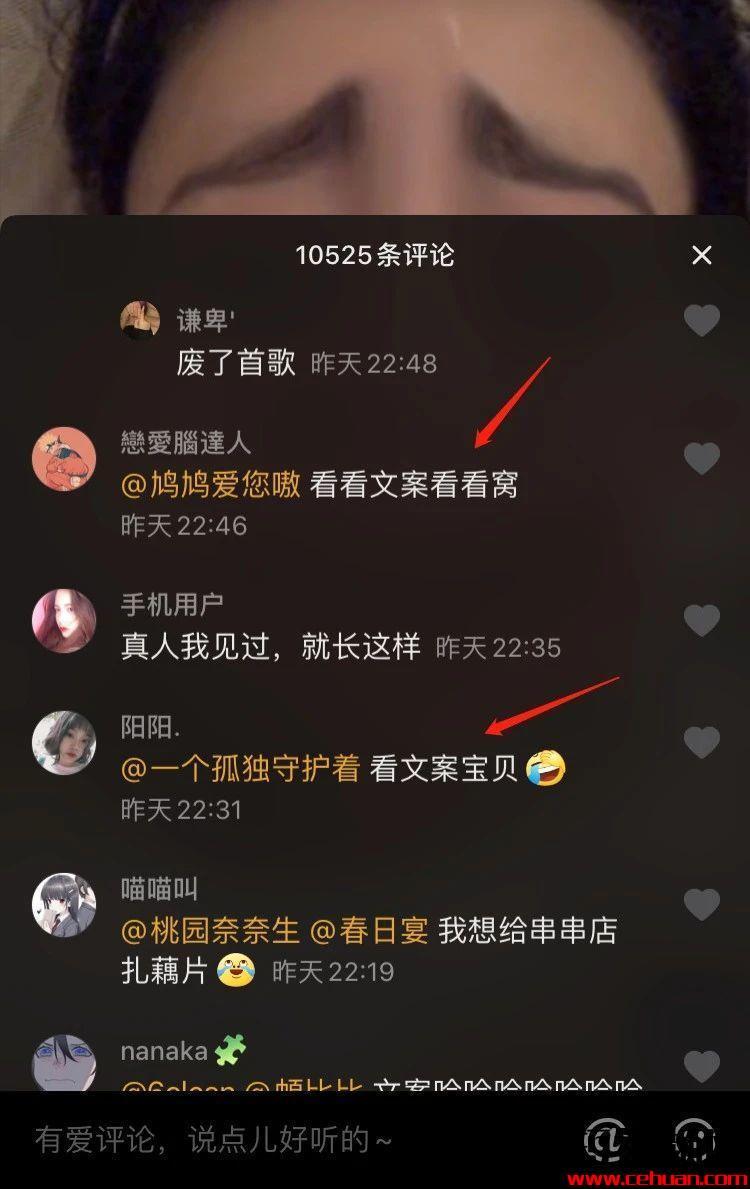The height and width of the screenshot is (1189, 750).
Task: Open the emoji picker
Action: coord(694,1139)
